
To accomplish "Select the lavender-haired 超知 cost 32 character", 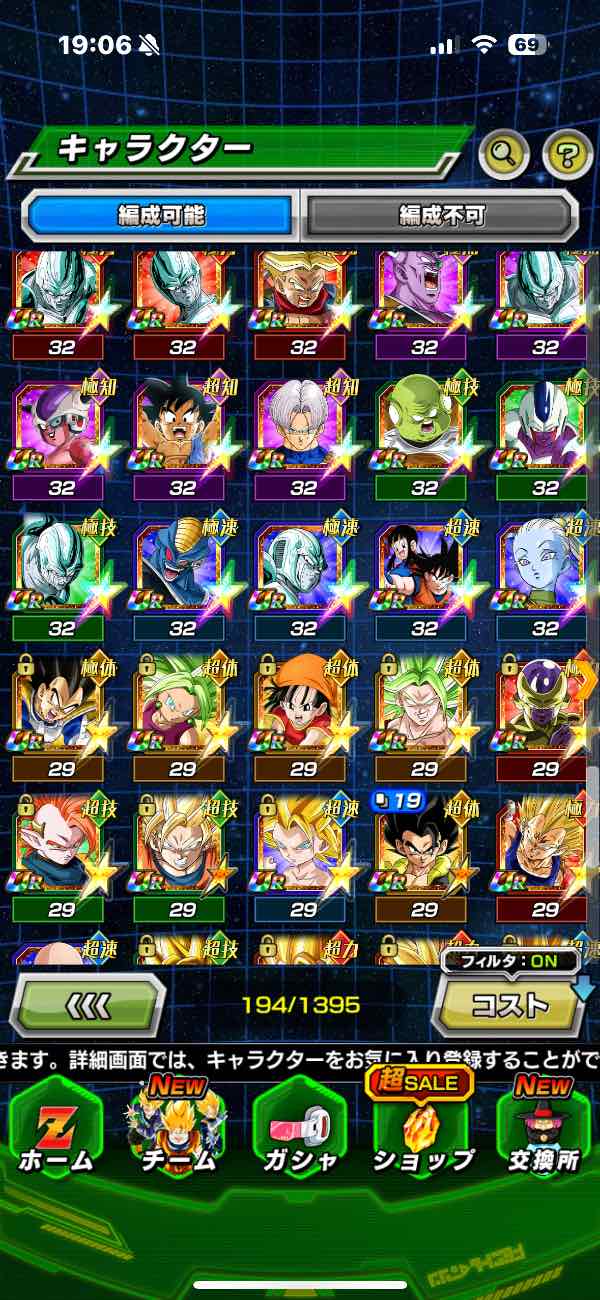I will coord(303,425).
